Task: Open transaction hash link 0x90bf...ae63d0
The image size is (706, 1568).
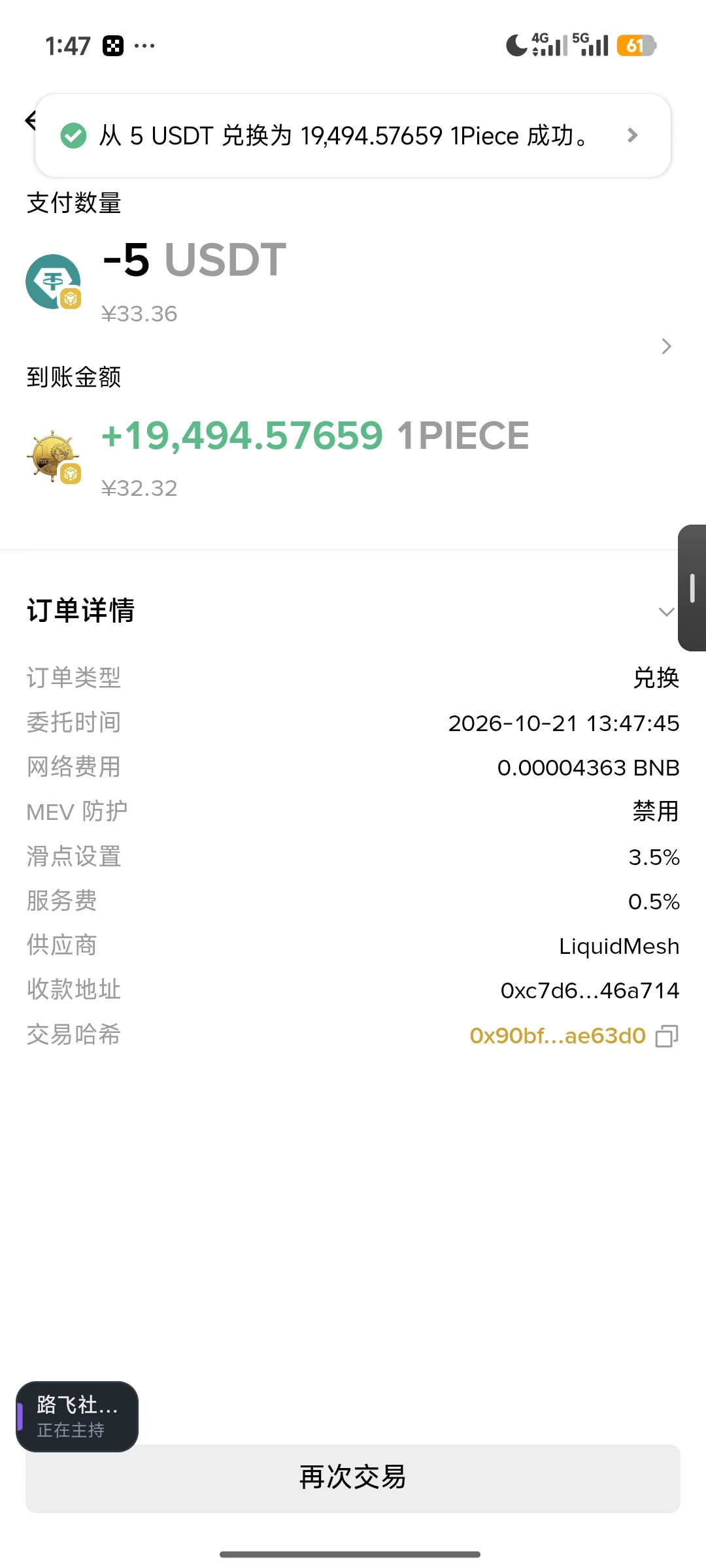Action: pyautogui.click(x=558, y=1036)
